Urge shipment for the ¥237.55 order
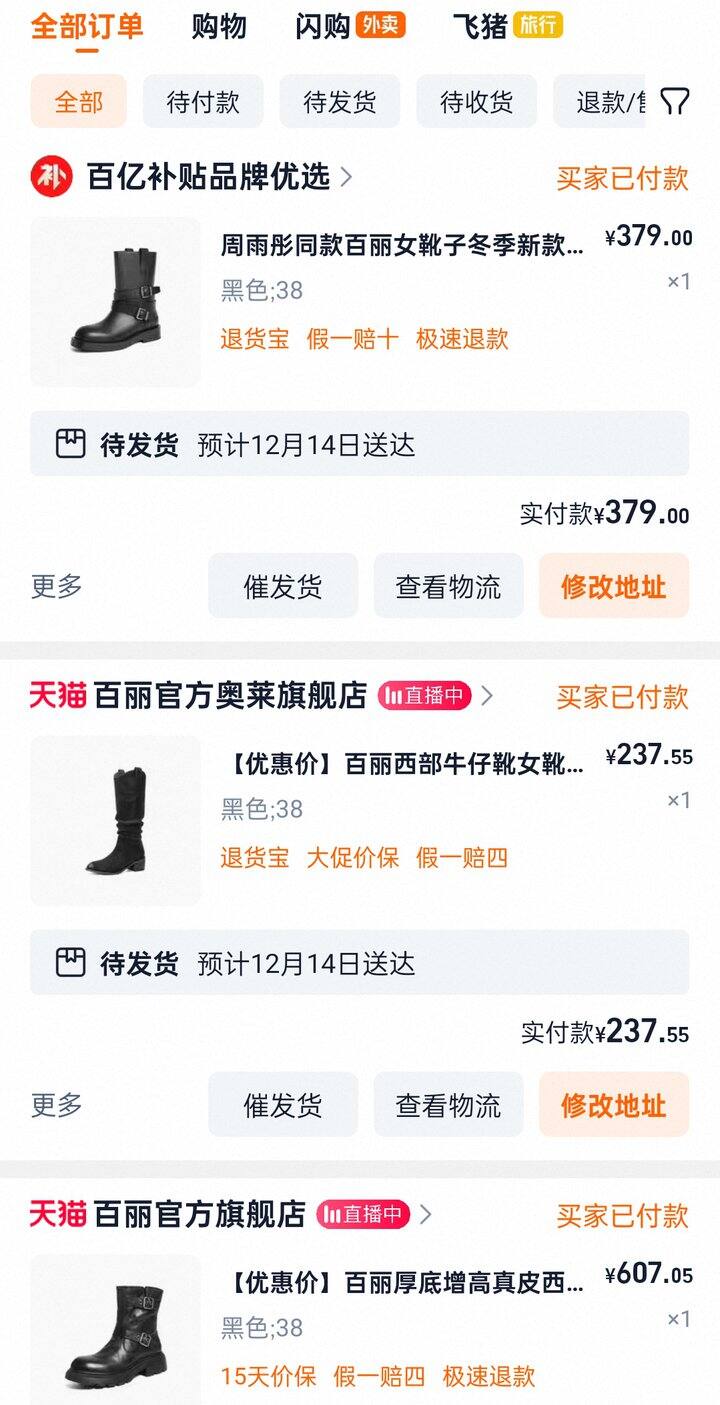 coord(283,1105)
